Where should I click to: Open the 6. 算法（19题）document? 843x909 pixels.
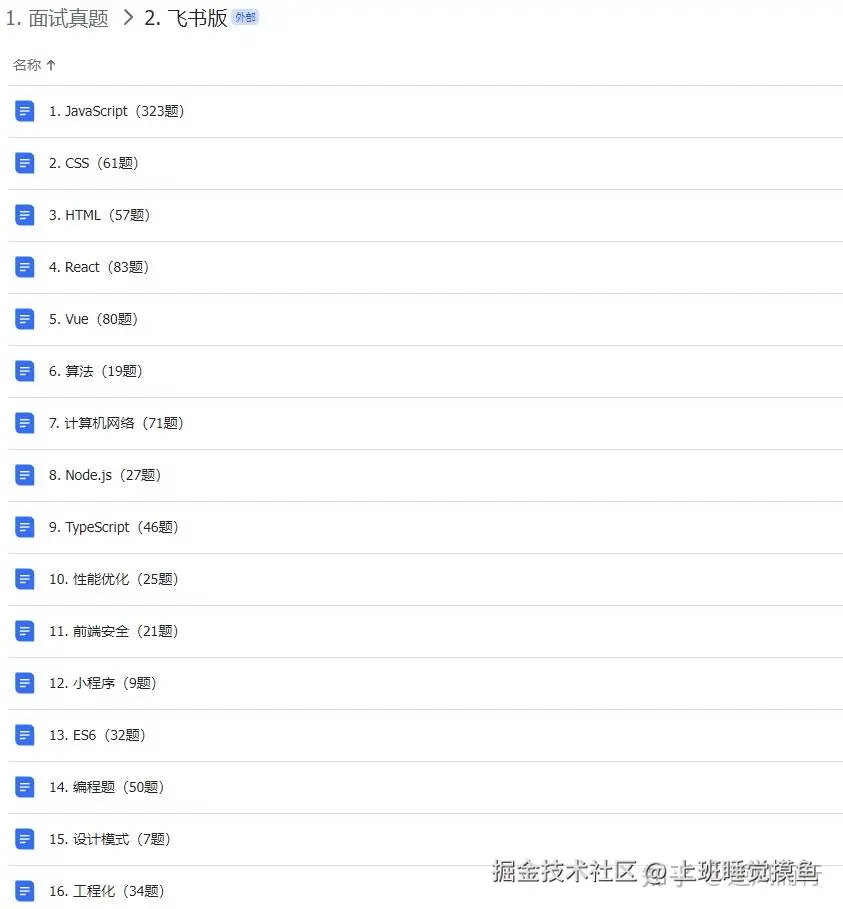pyautogui.click(x=96, y=371)
